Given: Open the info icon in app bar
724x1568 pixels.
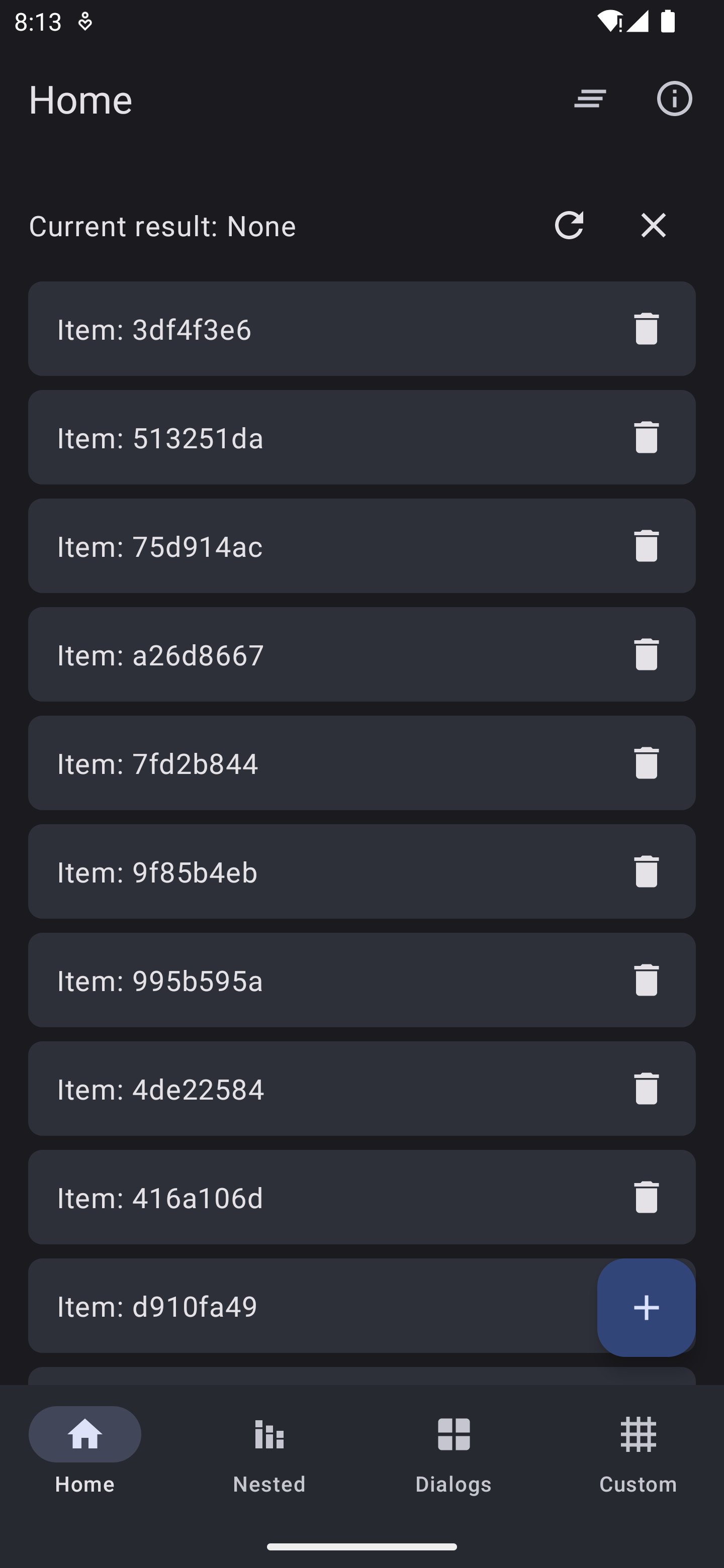Looking at the screenshot, I should coord(674,99).
